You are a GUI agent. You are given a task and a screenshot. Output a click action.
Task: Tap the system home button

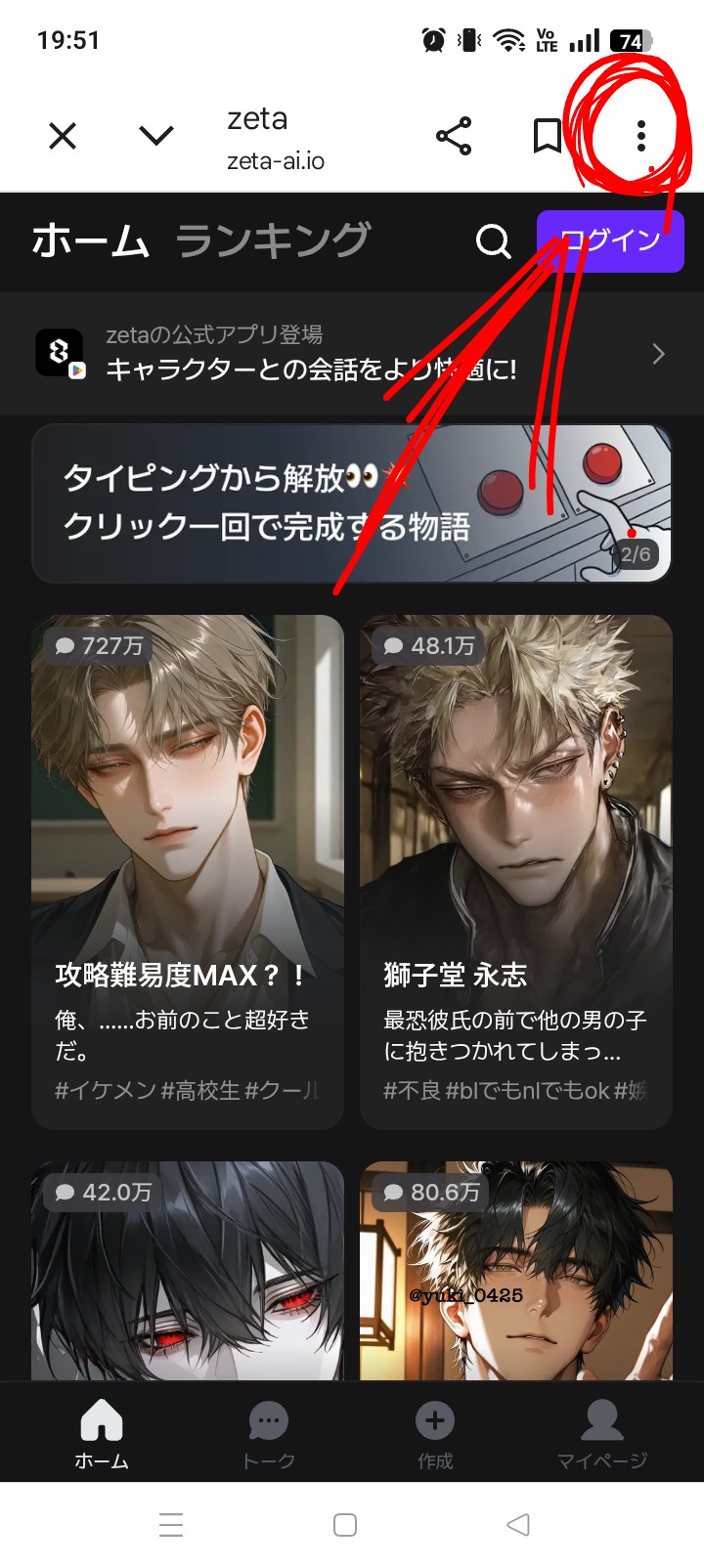[345, 1524]
